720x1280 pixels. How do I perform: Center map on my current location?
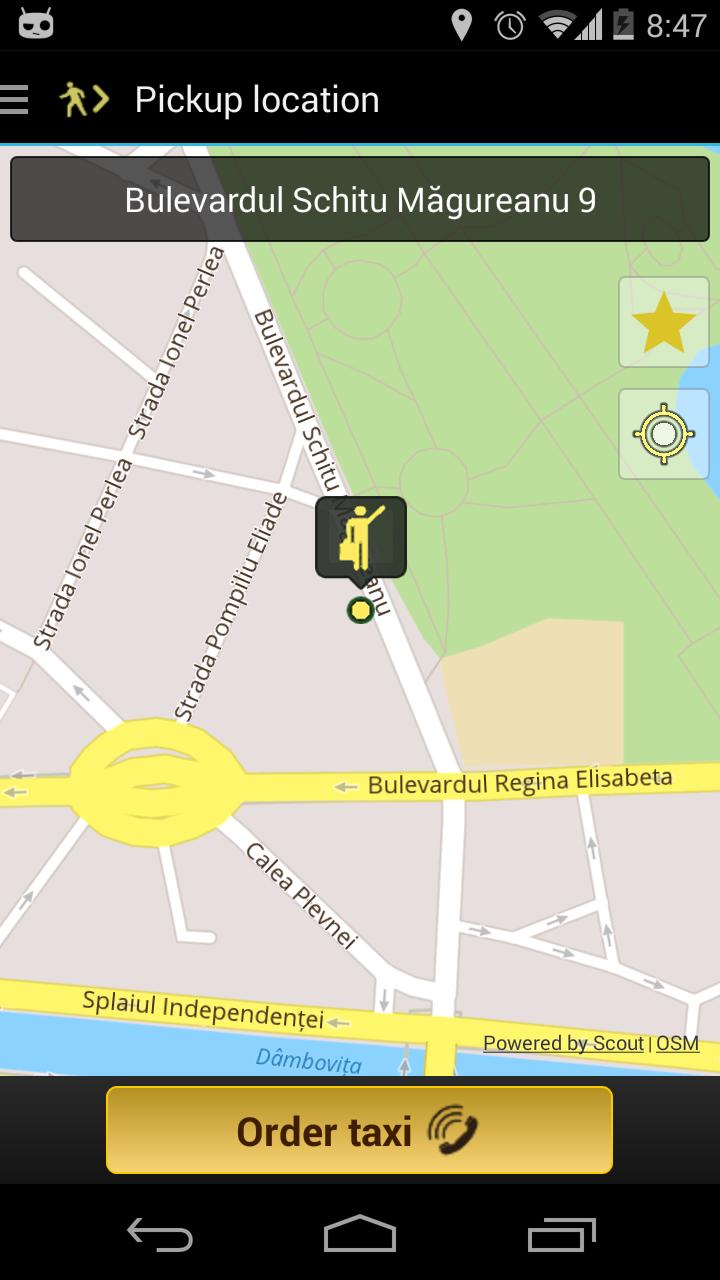664,434
